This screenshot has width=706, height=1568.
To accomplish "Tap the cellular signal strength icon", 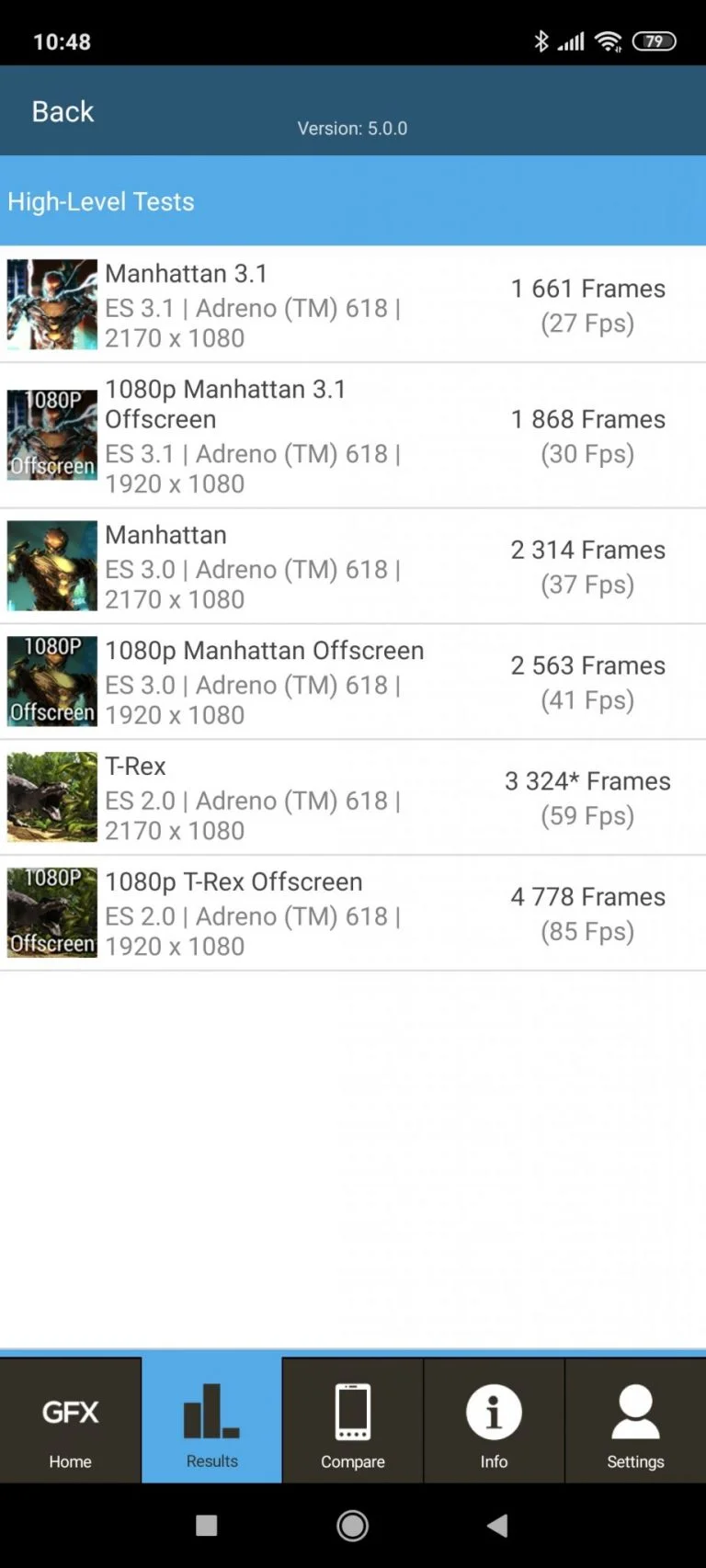I will coord(572,40).
